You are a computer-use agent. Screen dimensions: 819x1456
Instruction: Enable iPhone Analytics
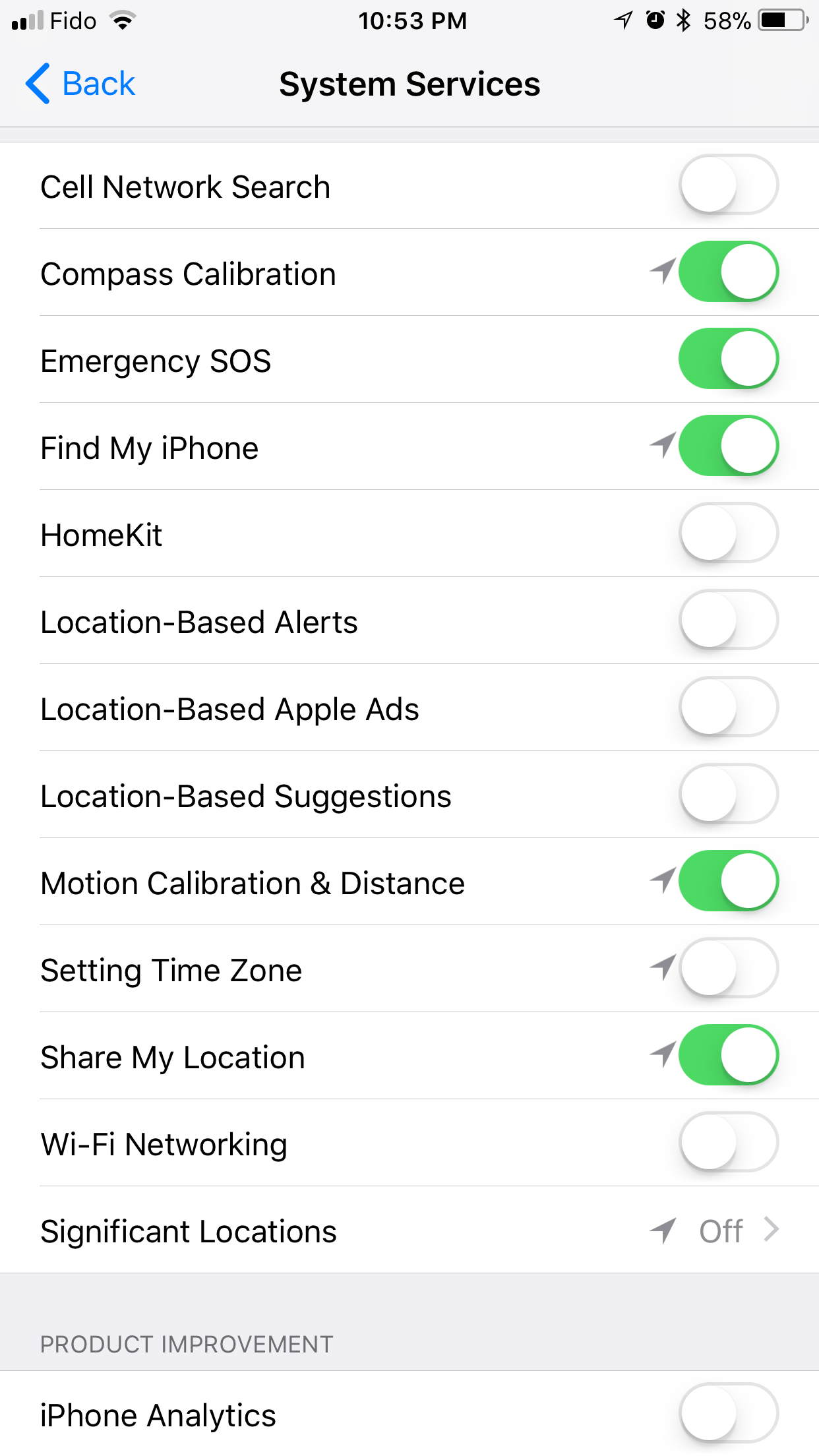click(729, 1414)
